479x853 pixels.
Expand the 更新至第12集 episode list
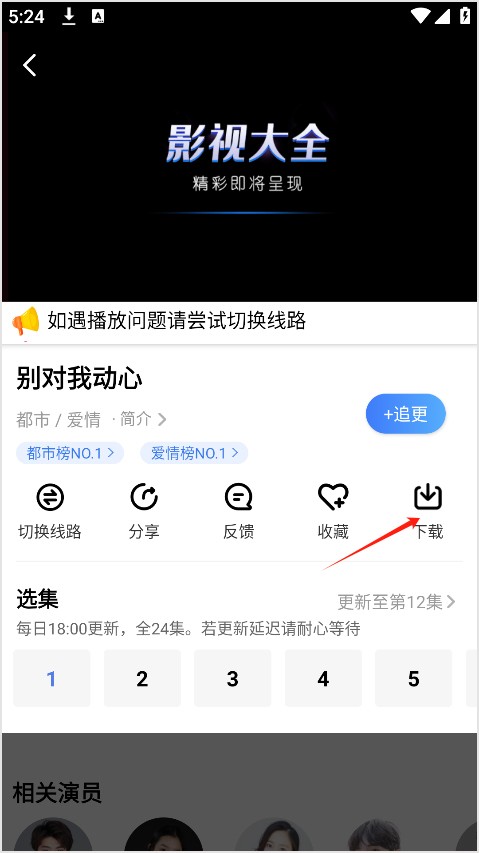(x=396, y=602)
